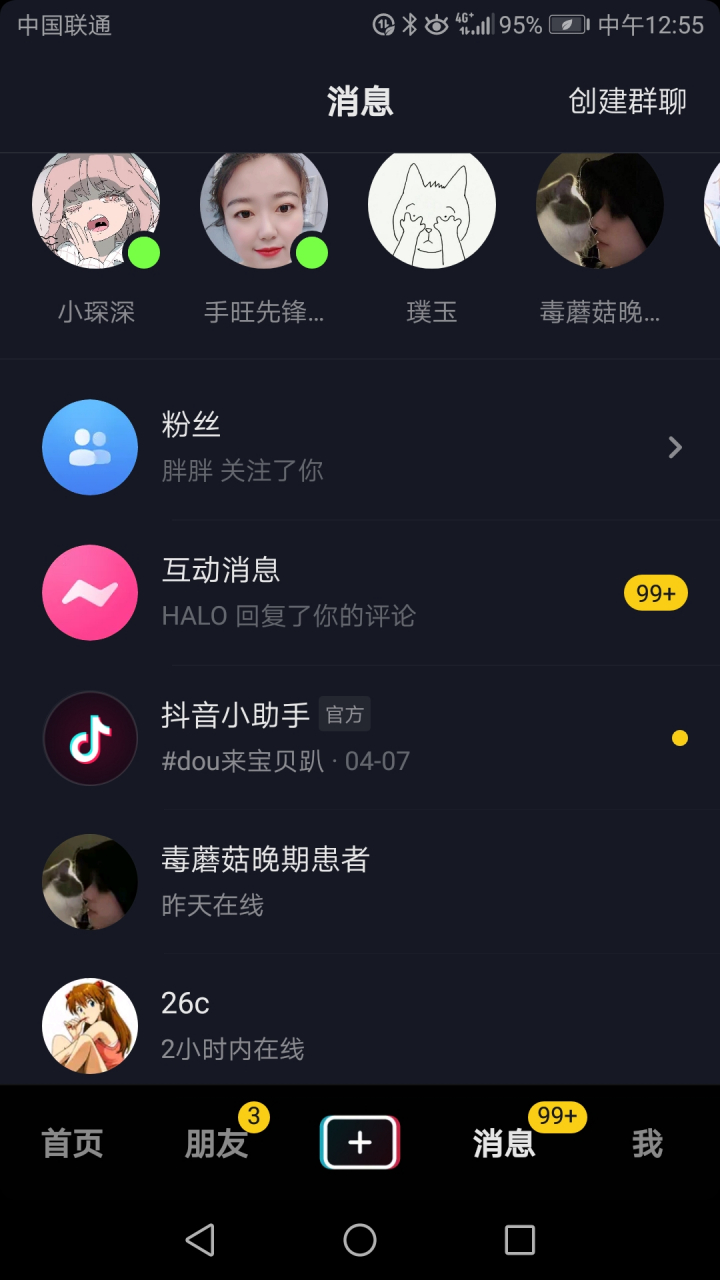
Task: Open 26c's chat avatar
Action: coord(90,1026)
